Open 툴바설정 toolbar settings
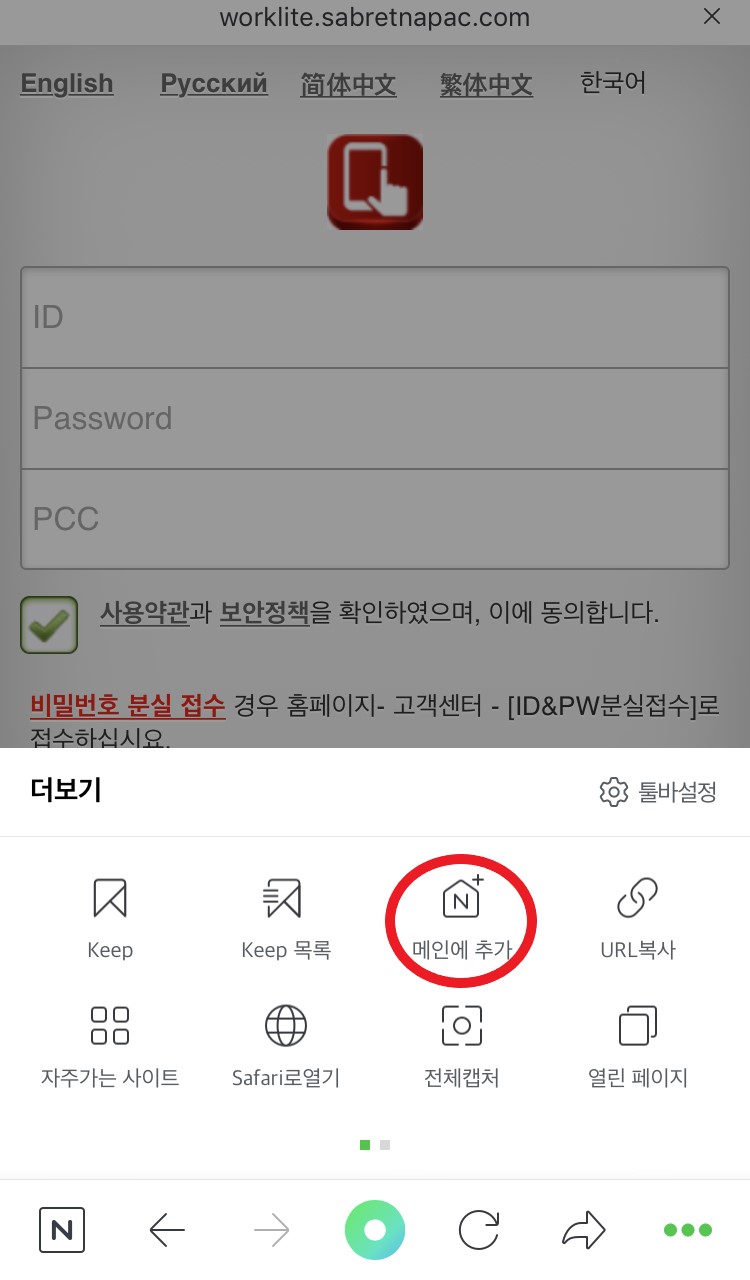The height and width of the screenshot is (1280, 750). point(658,792)
